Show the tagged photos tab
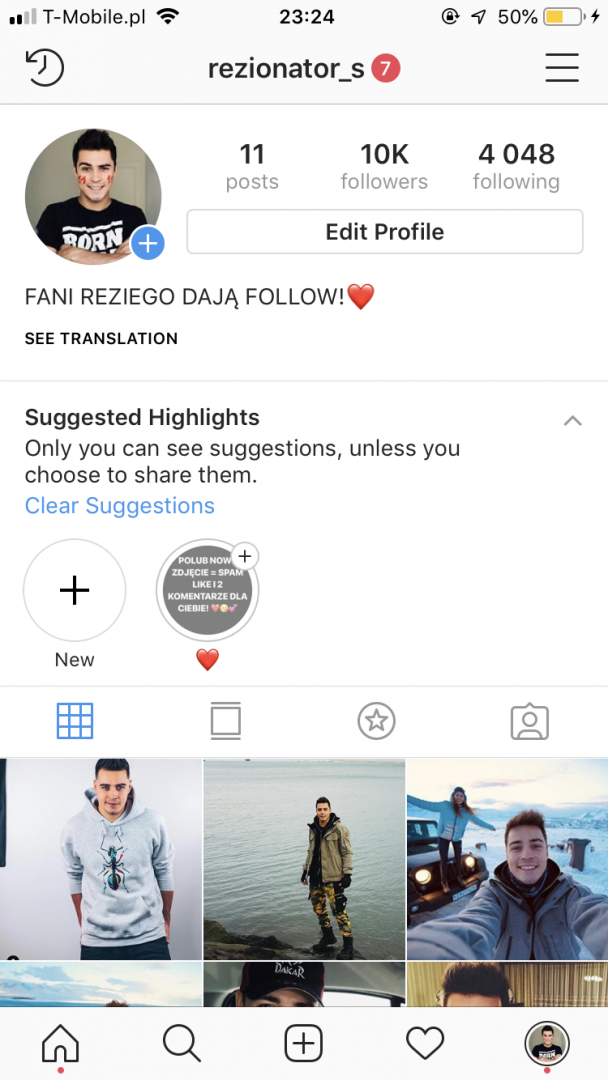Image resolution: width=608 pixels, height=1080 pixels. click(529, 720)
